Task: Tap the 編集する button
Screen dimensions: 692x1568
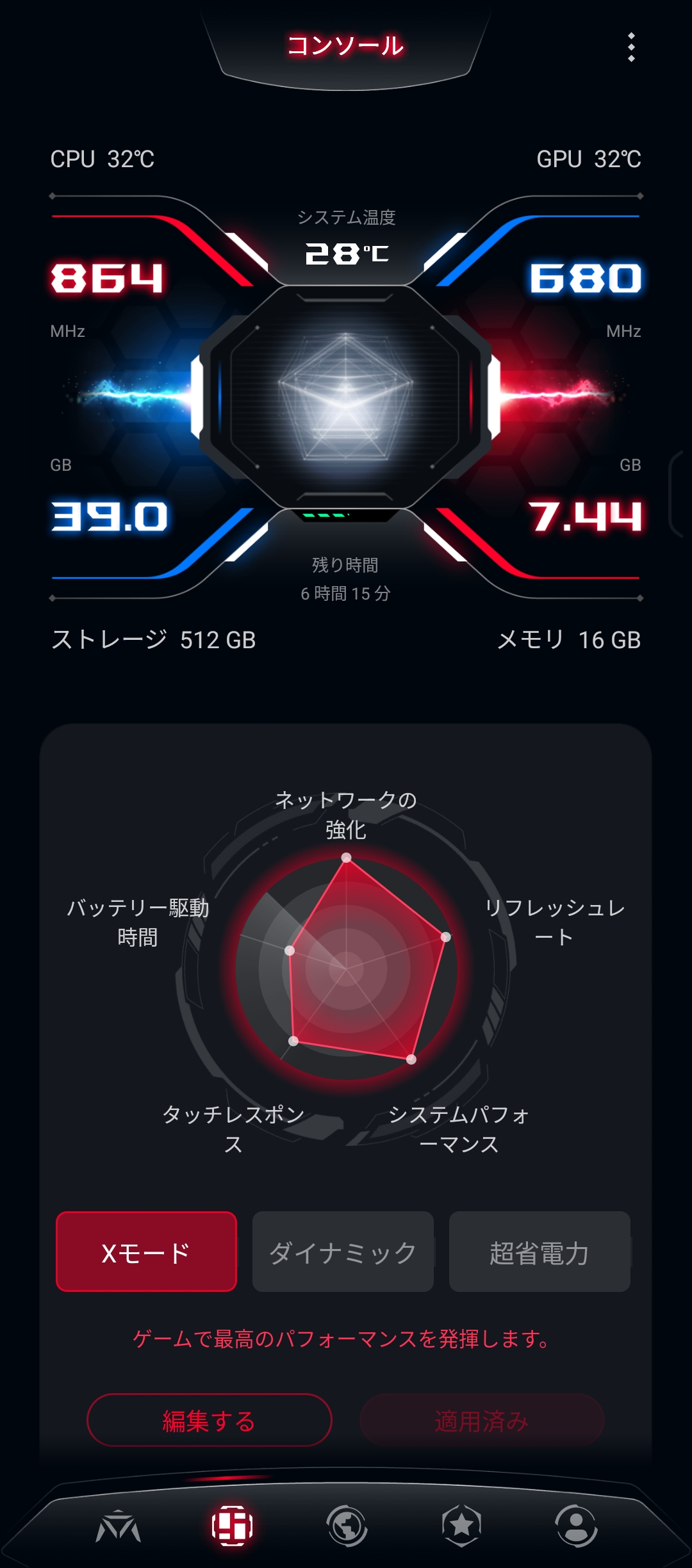Action: click(209, 1420)
